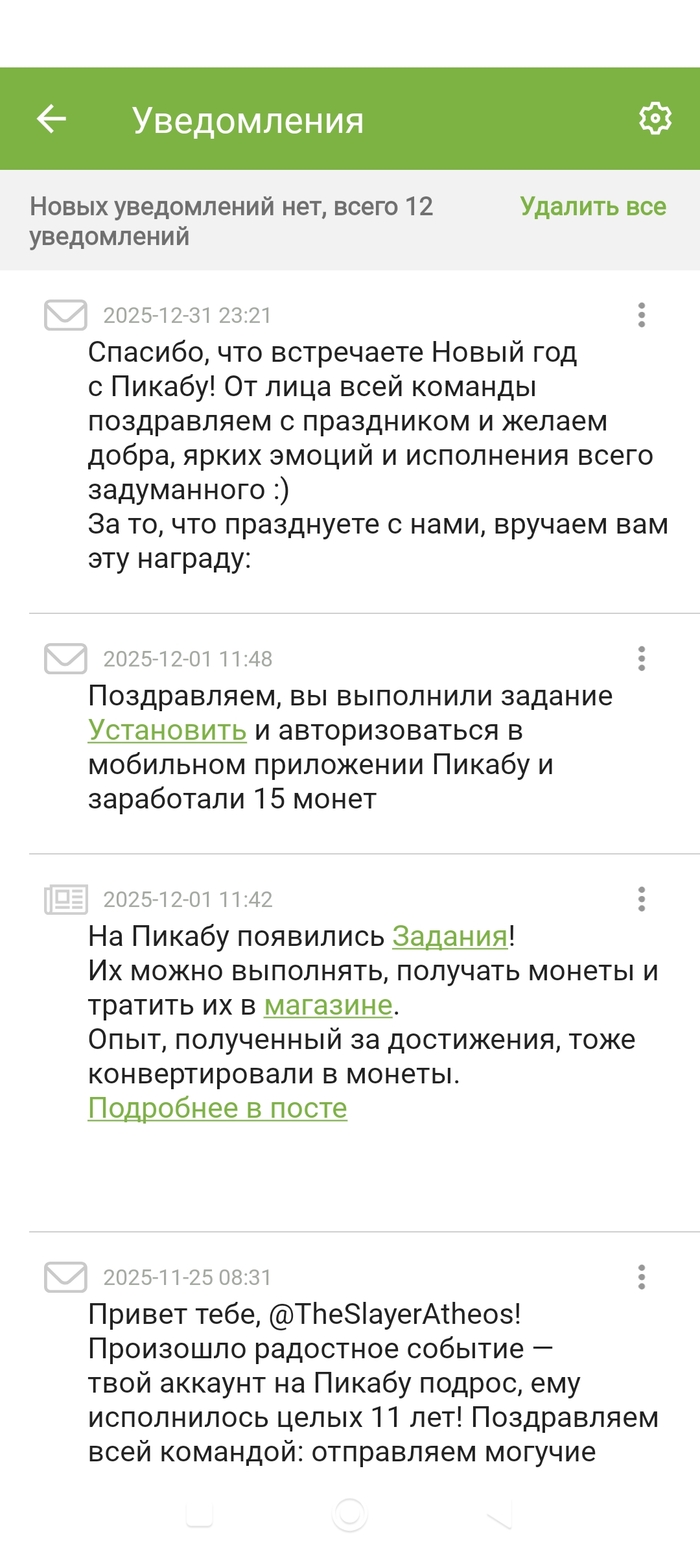The height and width of the screenshot is (1556, 700).
Task: Open notification settings gear
Action: click(x=654, y=119)
